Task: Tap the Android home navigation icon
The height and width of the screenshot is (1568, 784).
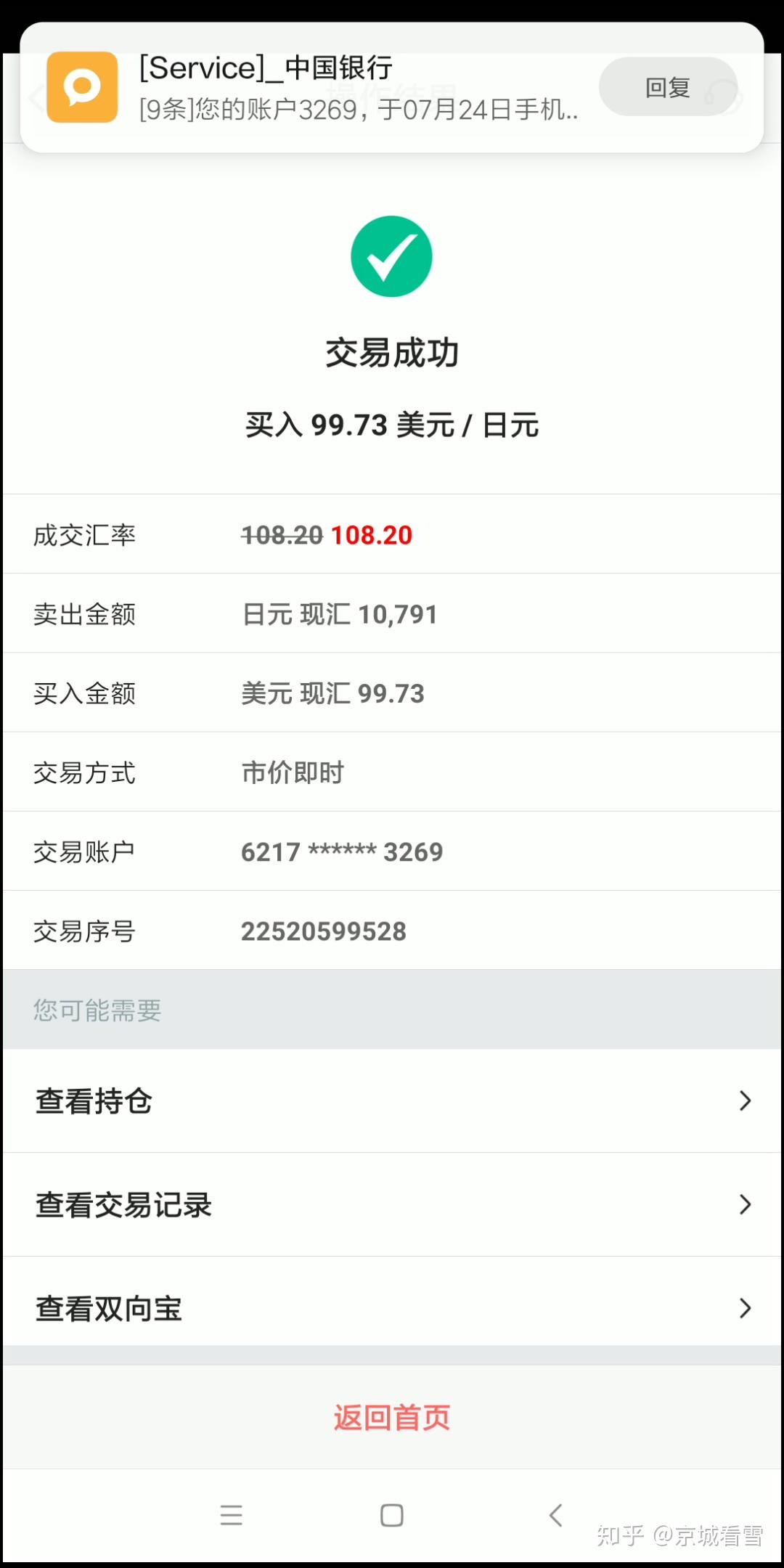Action: click(x=391, y=1515)
